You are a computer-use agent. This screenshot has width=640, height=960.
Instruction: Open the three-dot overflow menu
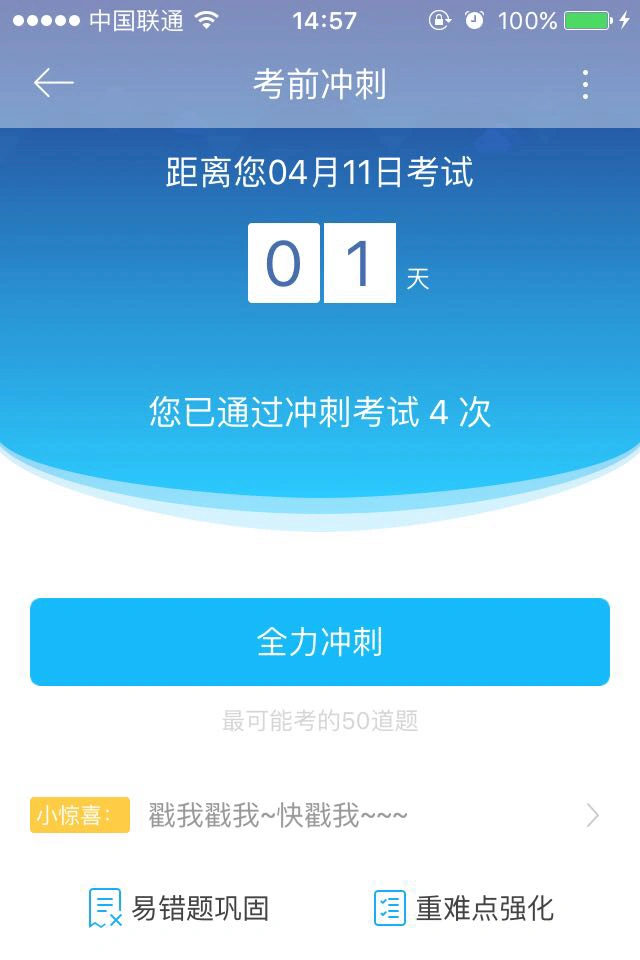click(x=586, y=85)
